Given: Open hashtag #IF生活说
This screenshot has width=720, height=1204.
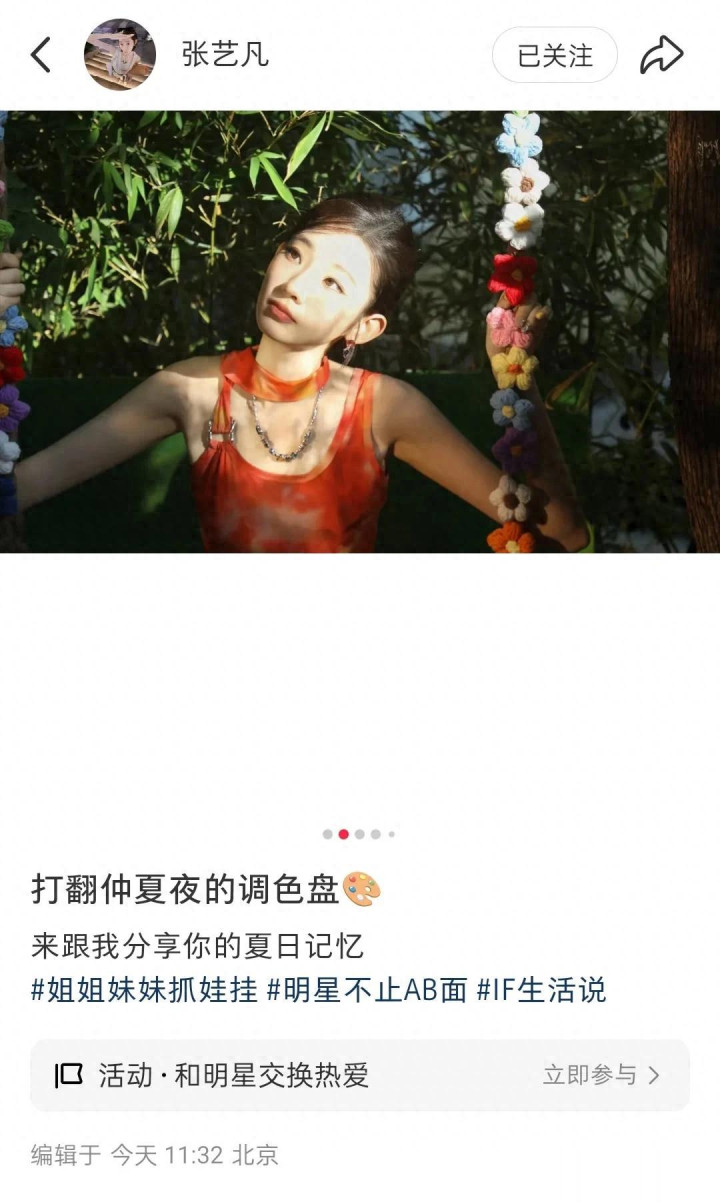Looking at the screenshot, I should [x=541, y=990].
